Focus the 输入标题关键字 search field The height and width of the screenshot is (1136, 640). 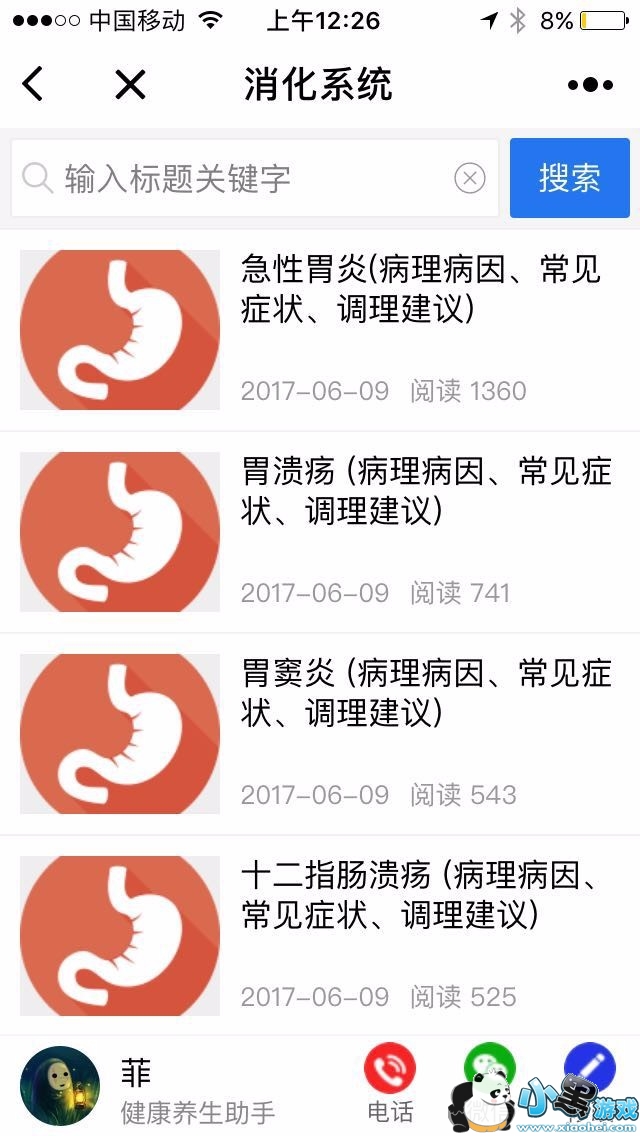click(250, 179)
